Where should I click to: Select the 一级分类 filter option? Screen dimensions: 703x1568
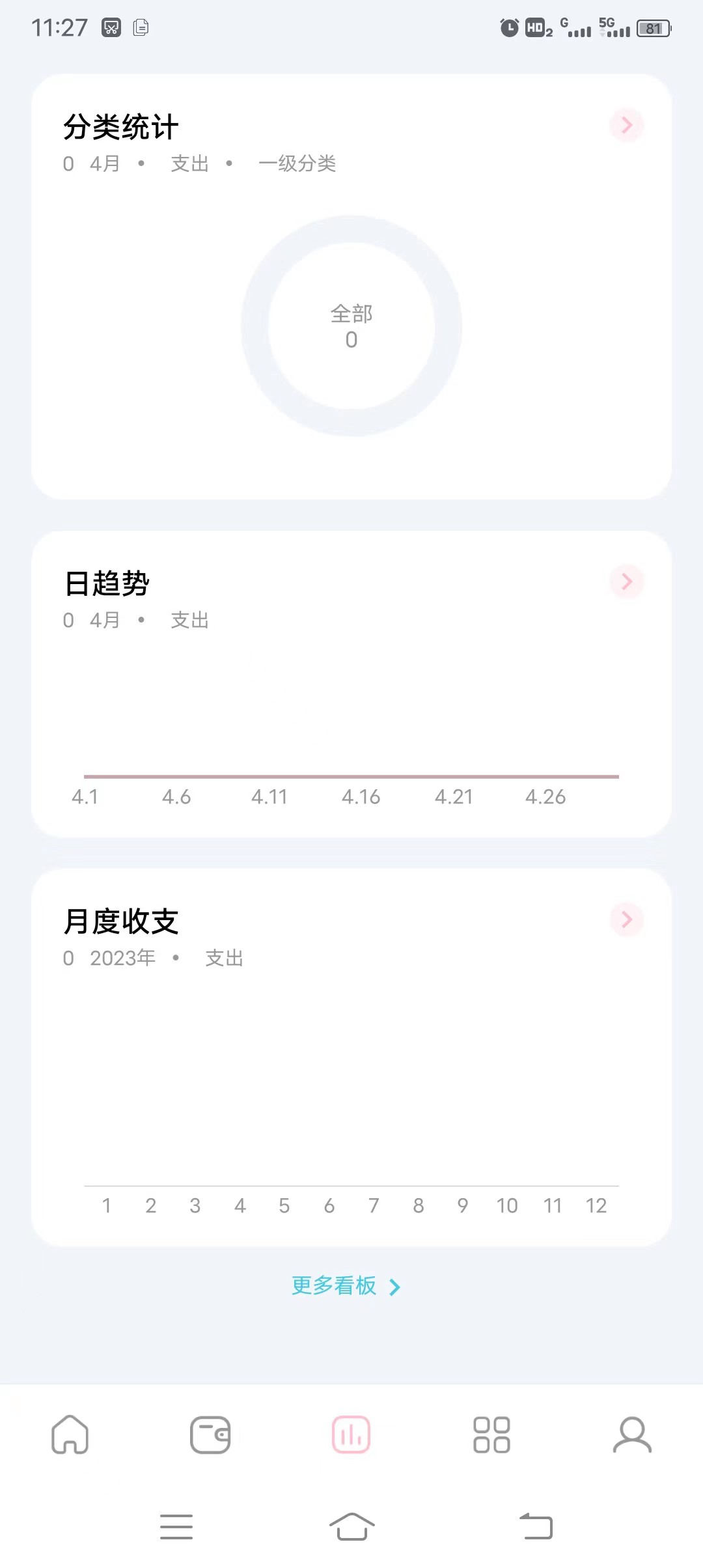(x=299, y=164)
